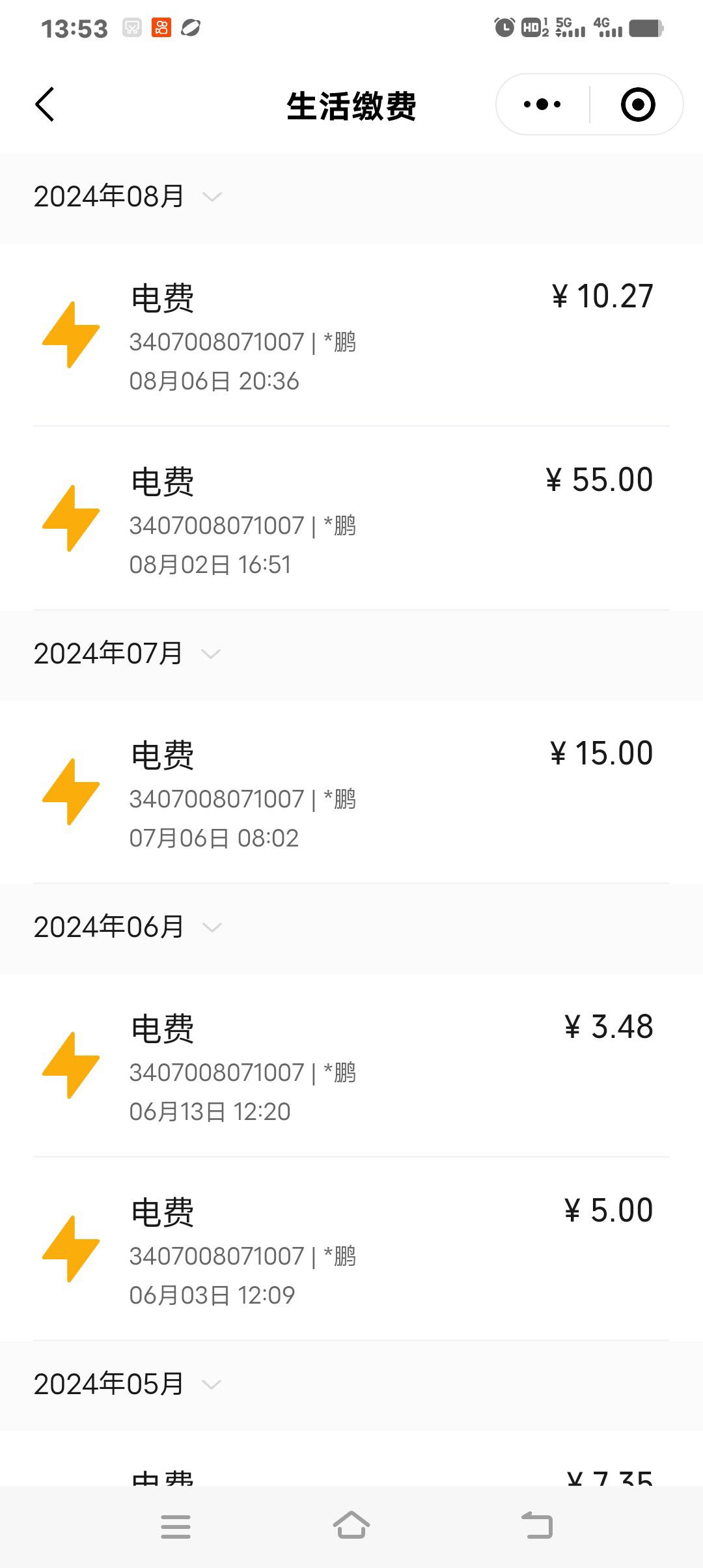The height and width of the screenshot is (1568, 703).
Task: Expand the 2024年05月 month selector
Action: click(x=128, y=1384)
